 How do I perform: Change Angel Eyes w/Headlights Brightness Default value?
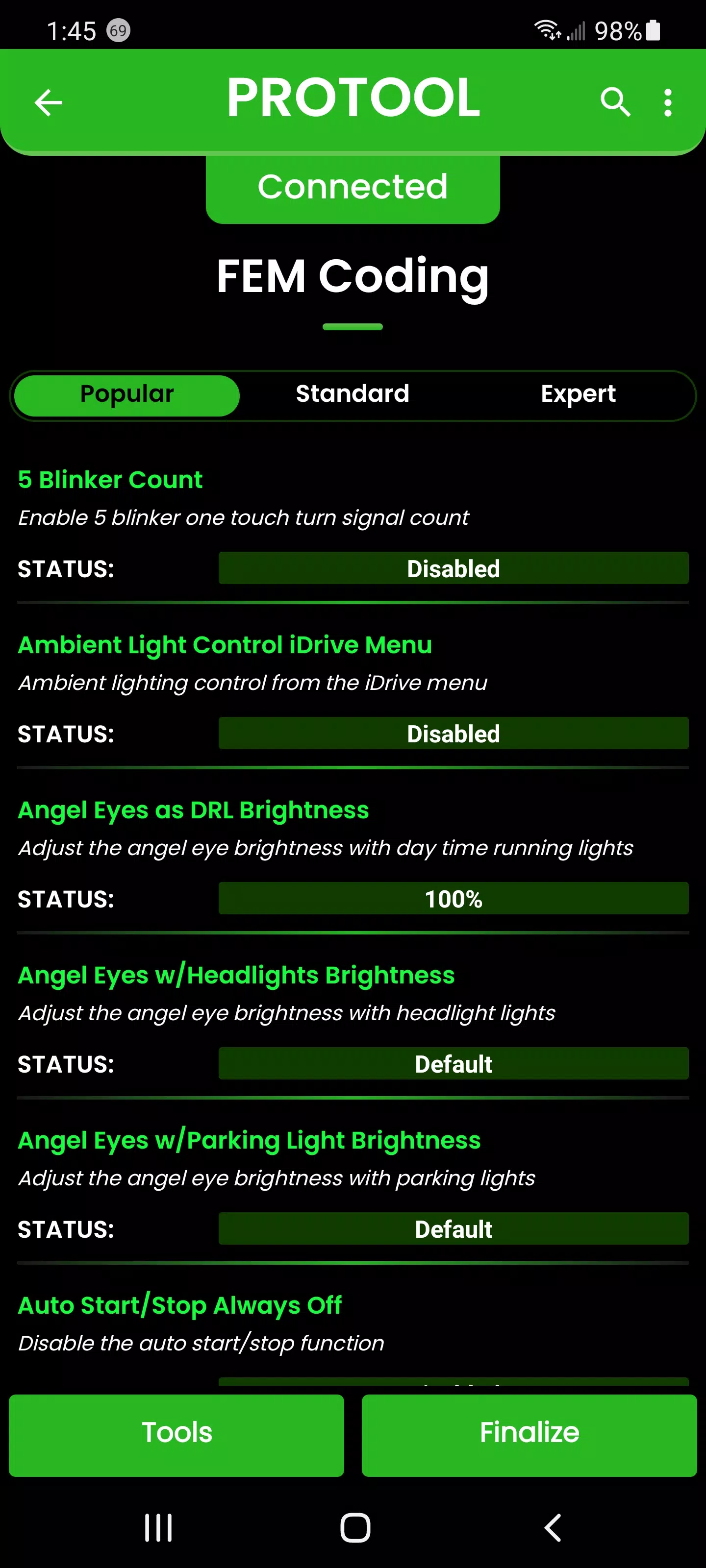453,1063
